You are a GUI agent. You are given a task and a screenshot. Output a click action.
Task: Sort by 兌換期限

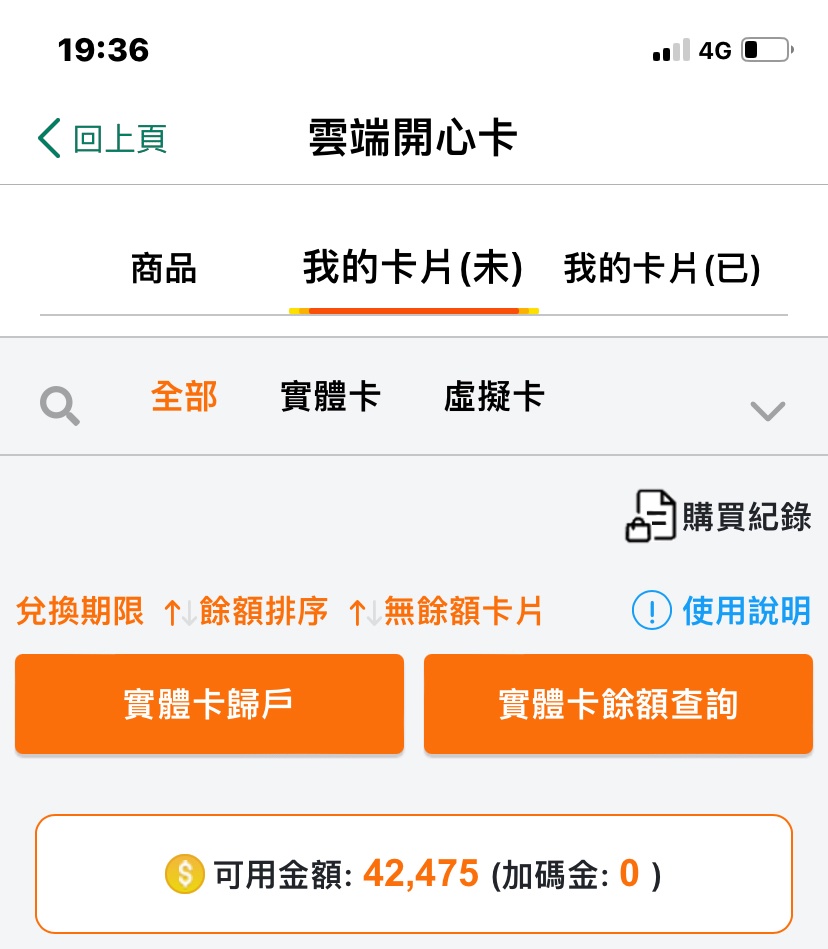80,611
